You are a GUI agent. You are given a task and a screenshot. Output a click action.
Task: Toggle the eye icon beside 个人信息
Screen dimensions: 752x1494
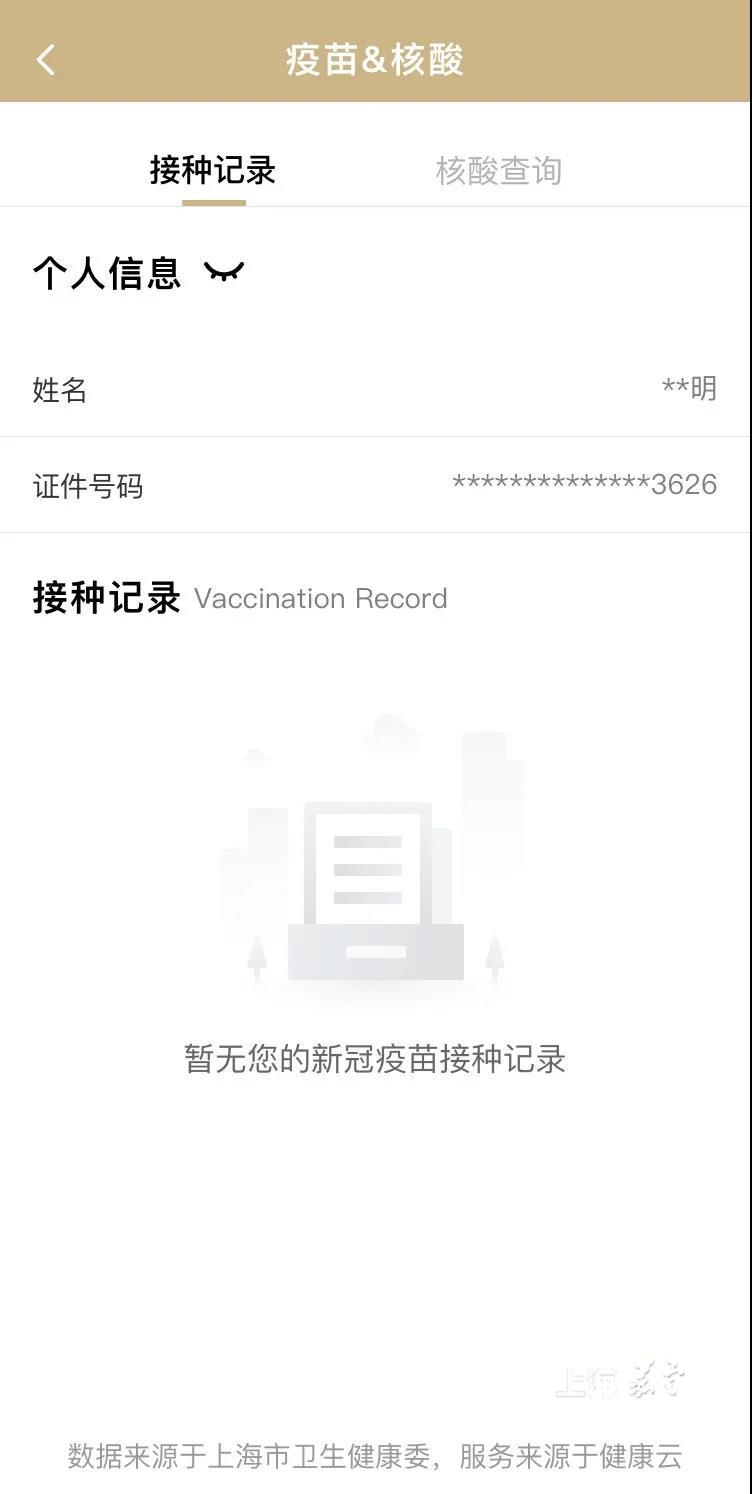coord(224,273)
